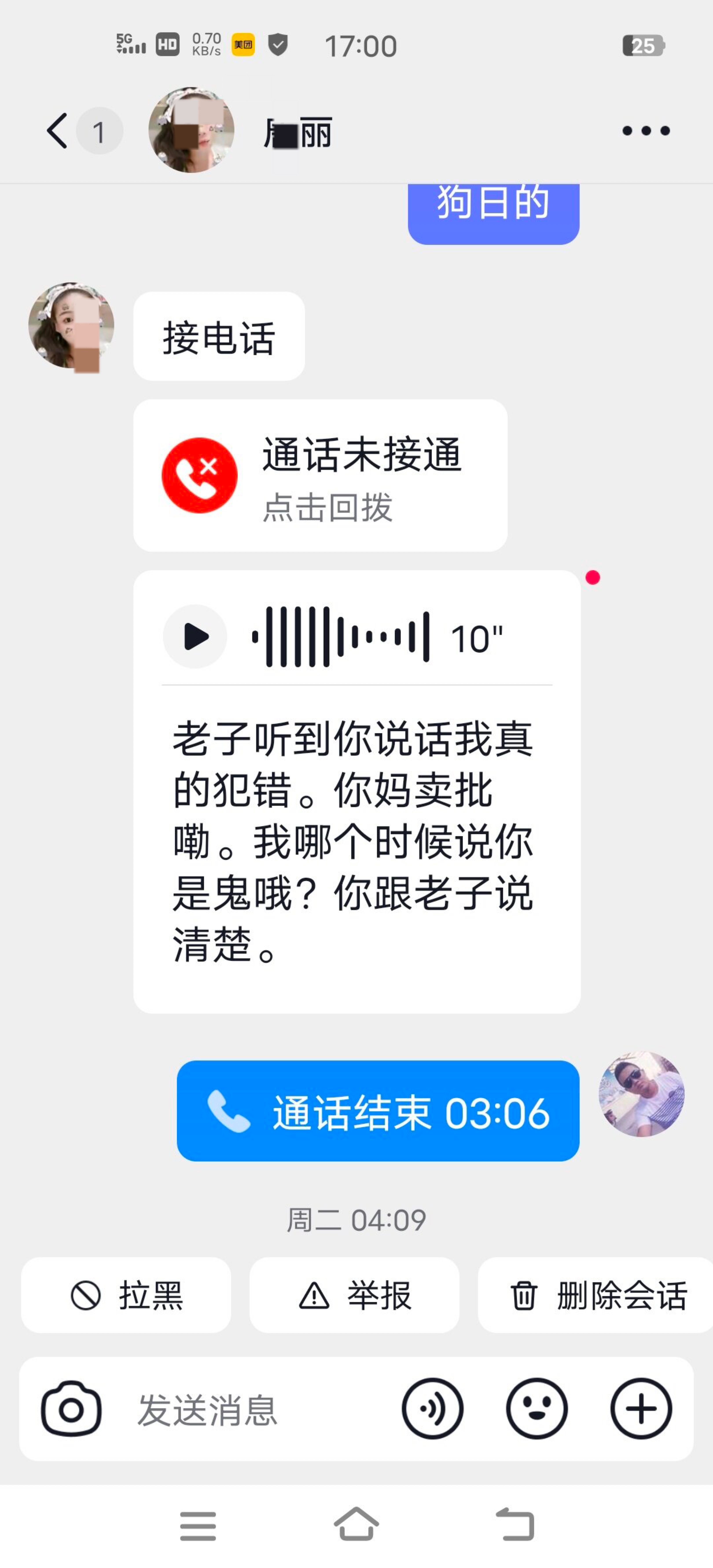Open the system recent apps menu
Image resolution: width=713 pixels, height=1568 pixels.
pyautogui.click(x=198, y=1525)
